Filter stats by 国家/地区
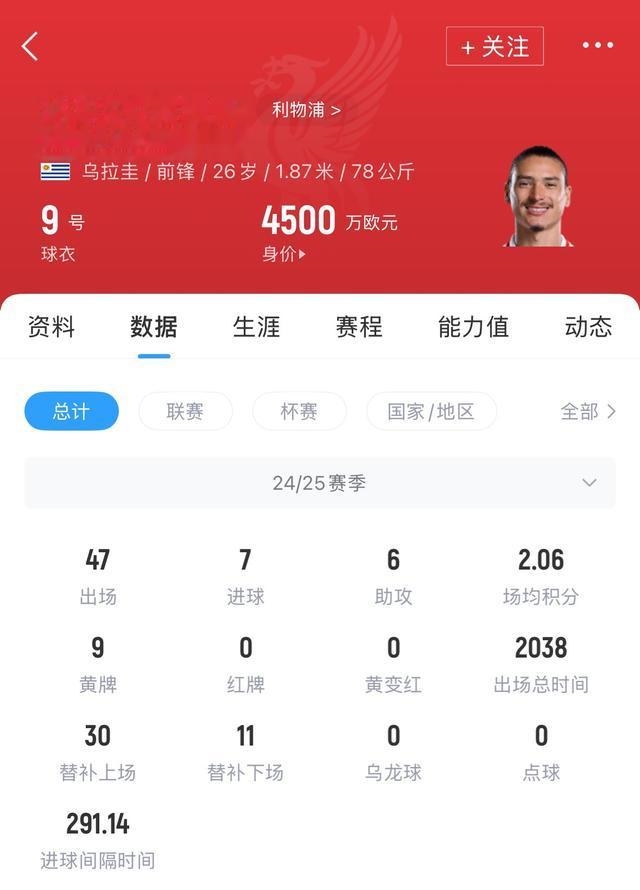 pyautogui.click(x=431, y=411)
